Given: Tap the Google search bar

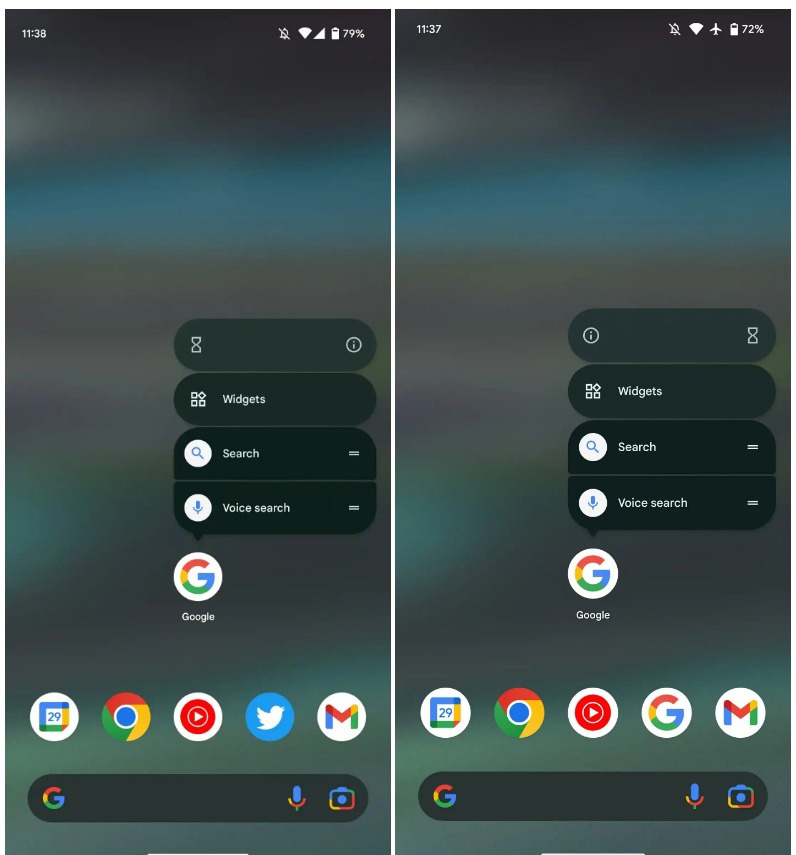Looking at the screenshot, I should [180, 798].
